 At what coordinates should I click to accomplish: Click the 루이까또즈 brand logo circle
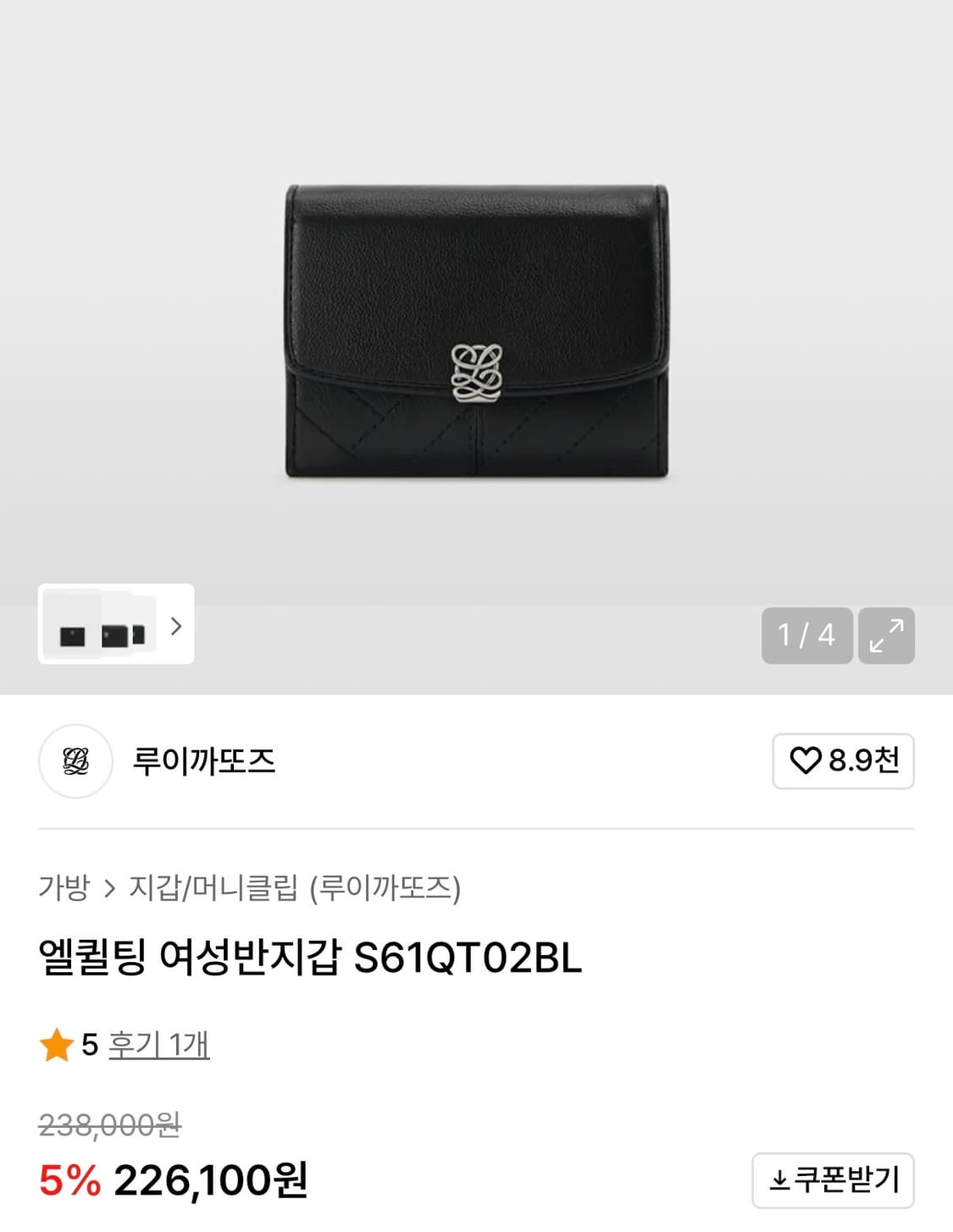[x=76, y=761]
